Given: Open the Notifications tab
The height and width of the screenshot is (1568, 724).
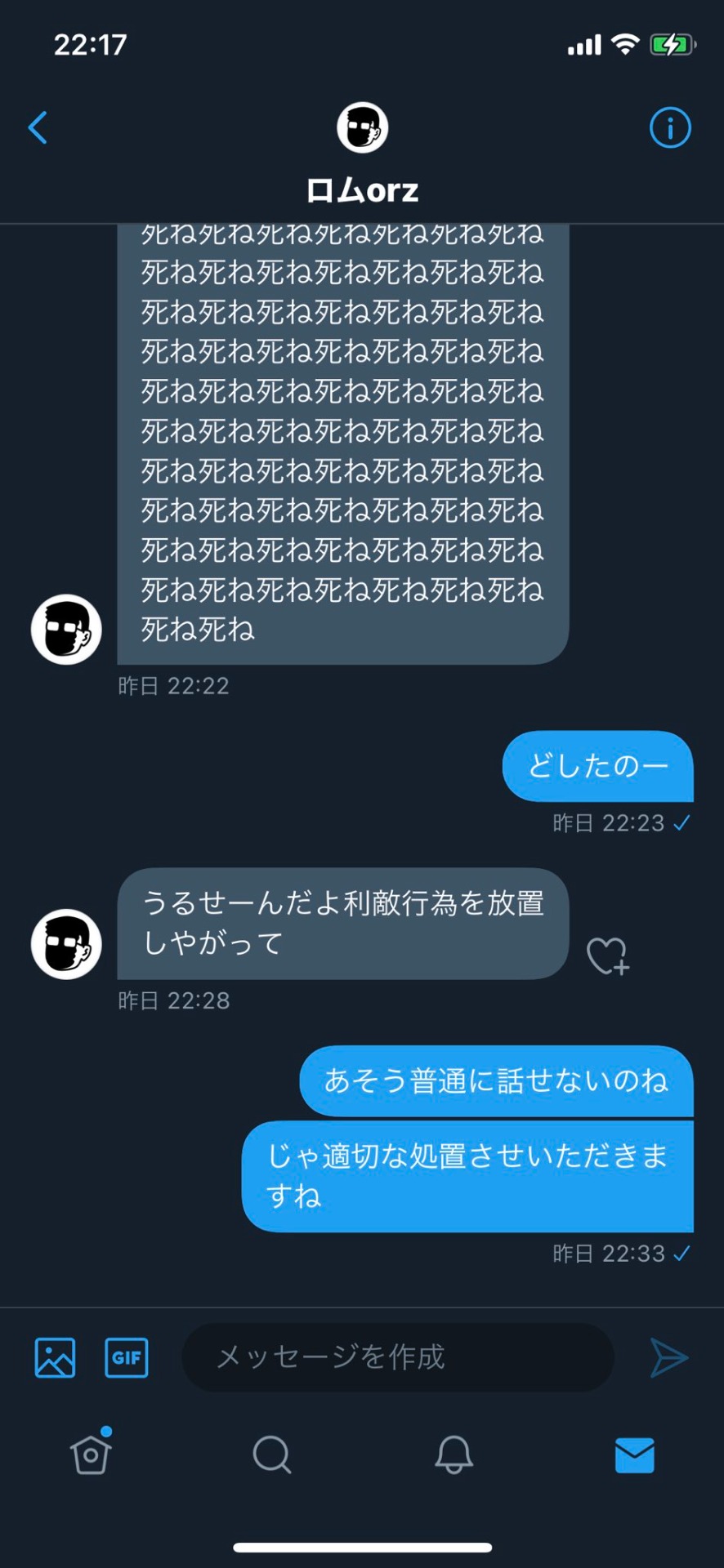Looking at the screenshot, I should click(x=454, y=1455).
